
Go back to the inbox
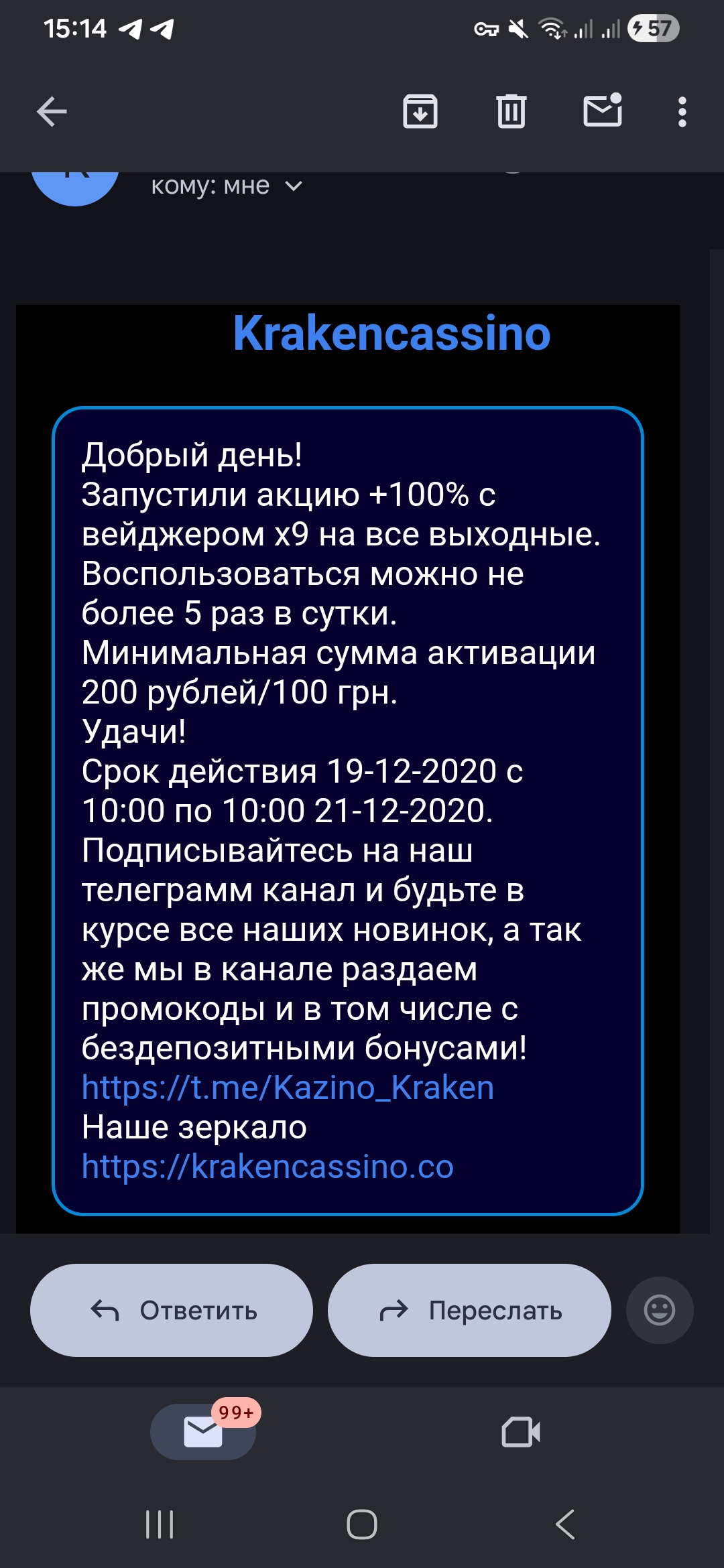(x=52, y=111)
